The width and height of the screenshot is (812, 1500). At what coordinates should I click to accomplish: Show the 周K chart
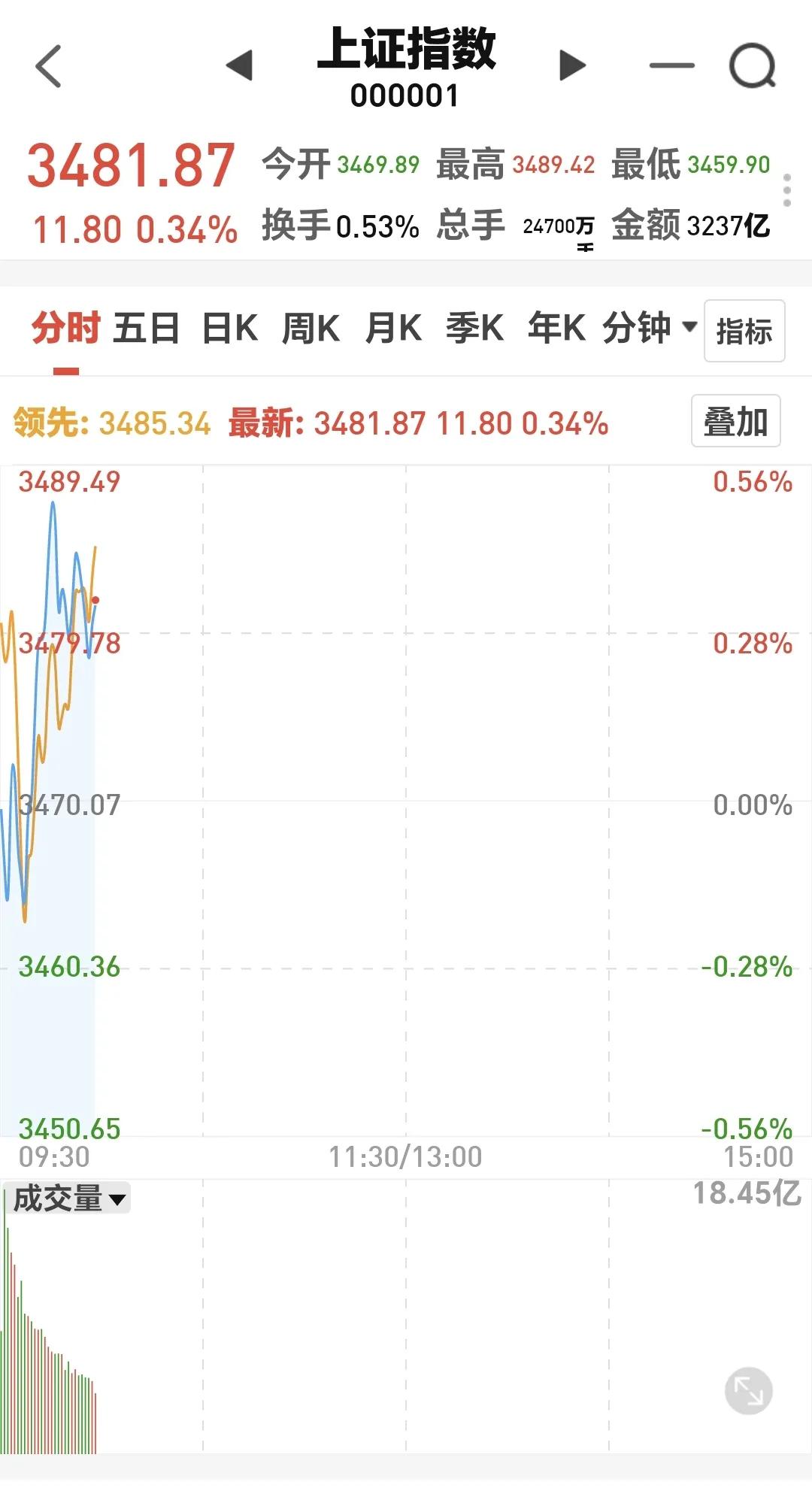311,329
